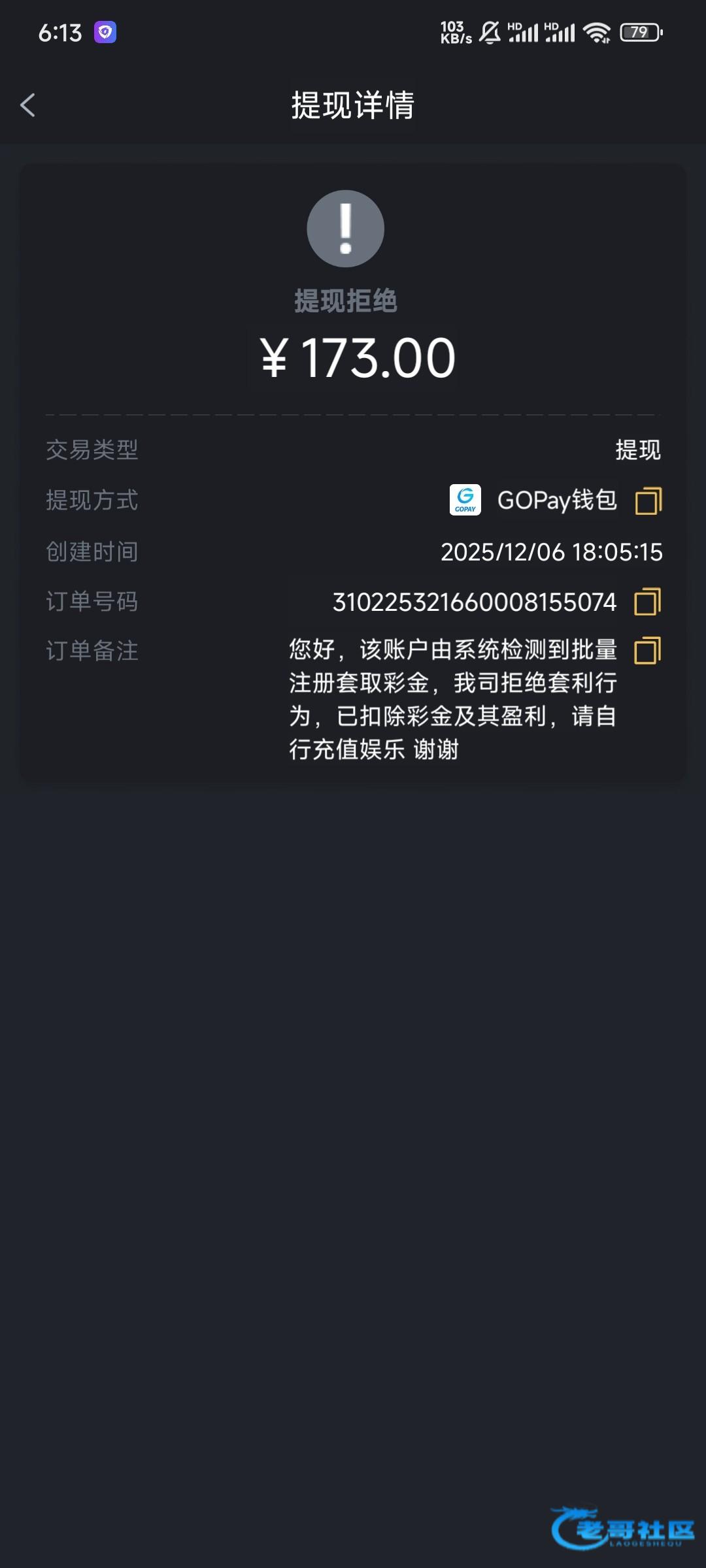
Task: Copy the 订单号码 order number
Action: pos(647,602)
